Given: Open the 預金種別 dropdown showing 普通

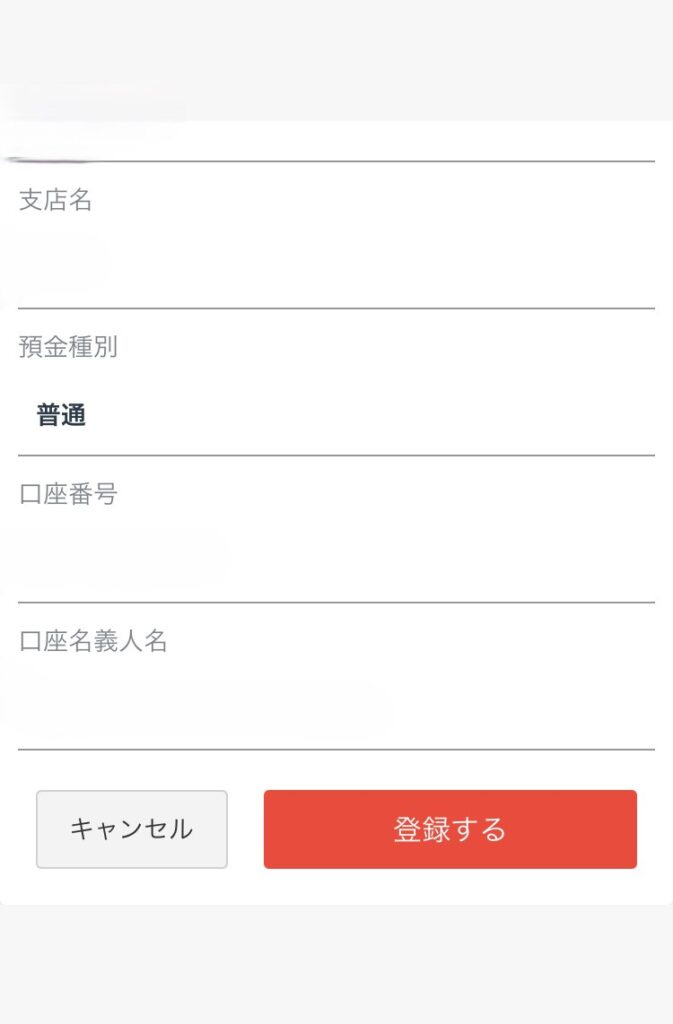Looking at the screenshot, I should pos(335,416).
